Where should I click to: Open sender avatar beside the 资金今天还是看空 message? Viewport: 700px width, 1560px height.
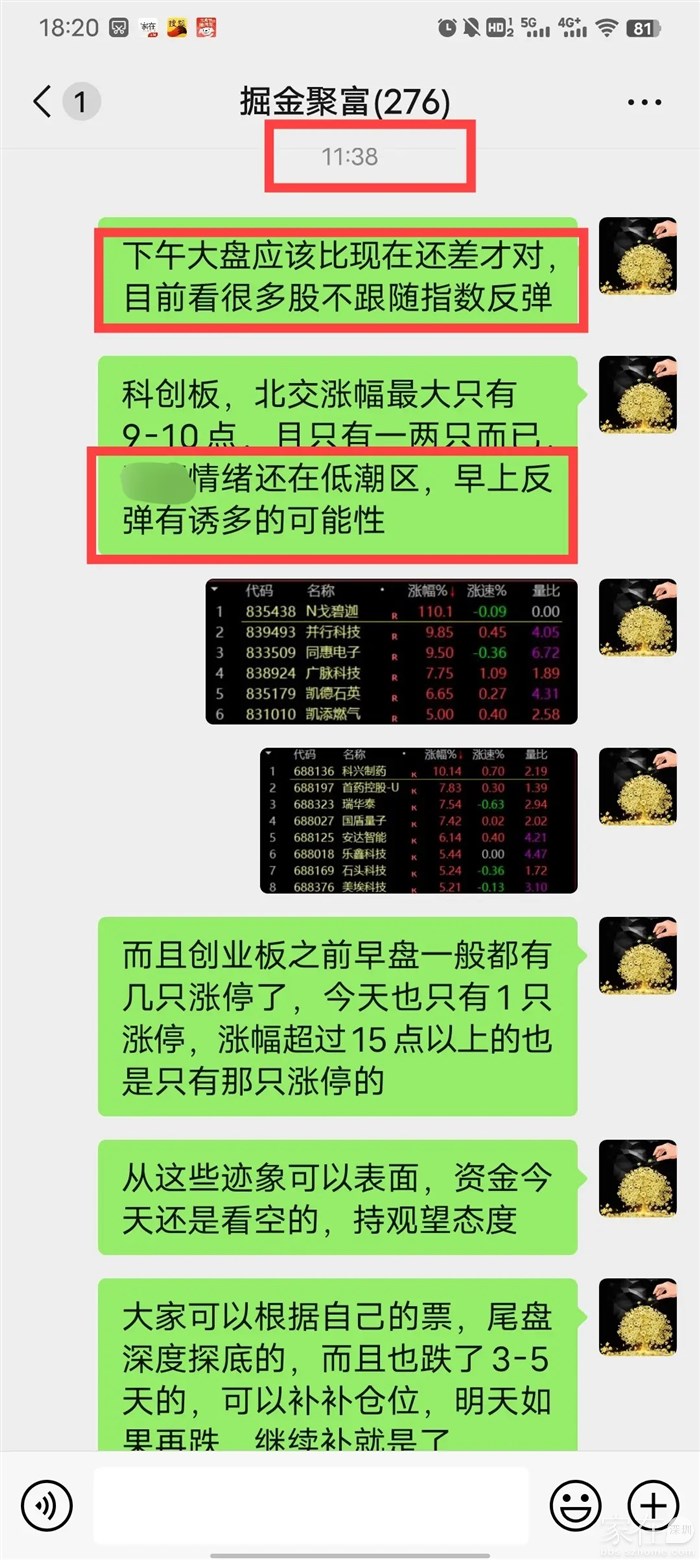pyautogui.click(x=637, y=1179)
